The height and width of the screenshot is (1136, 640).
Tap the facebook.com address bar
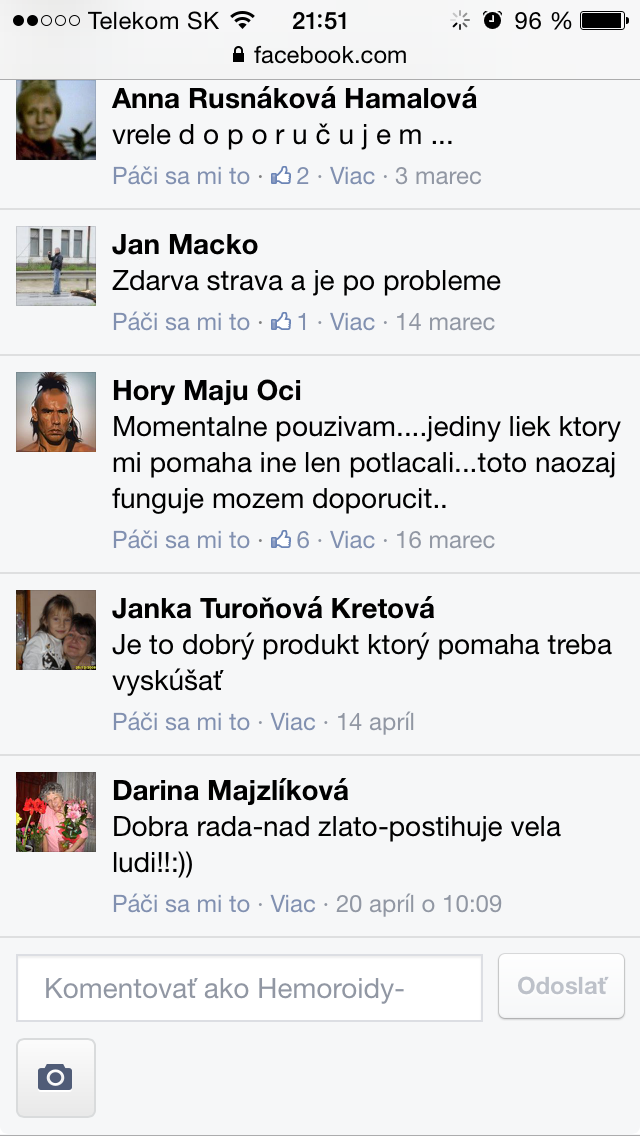(x=320, y=55)
